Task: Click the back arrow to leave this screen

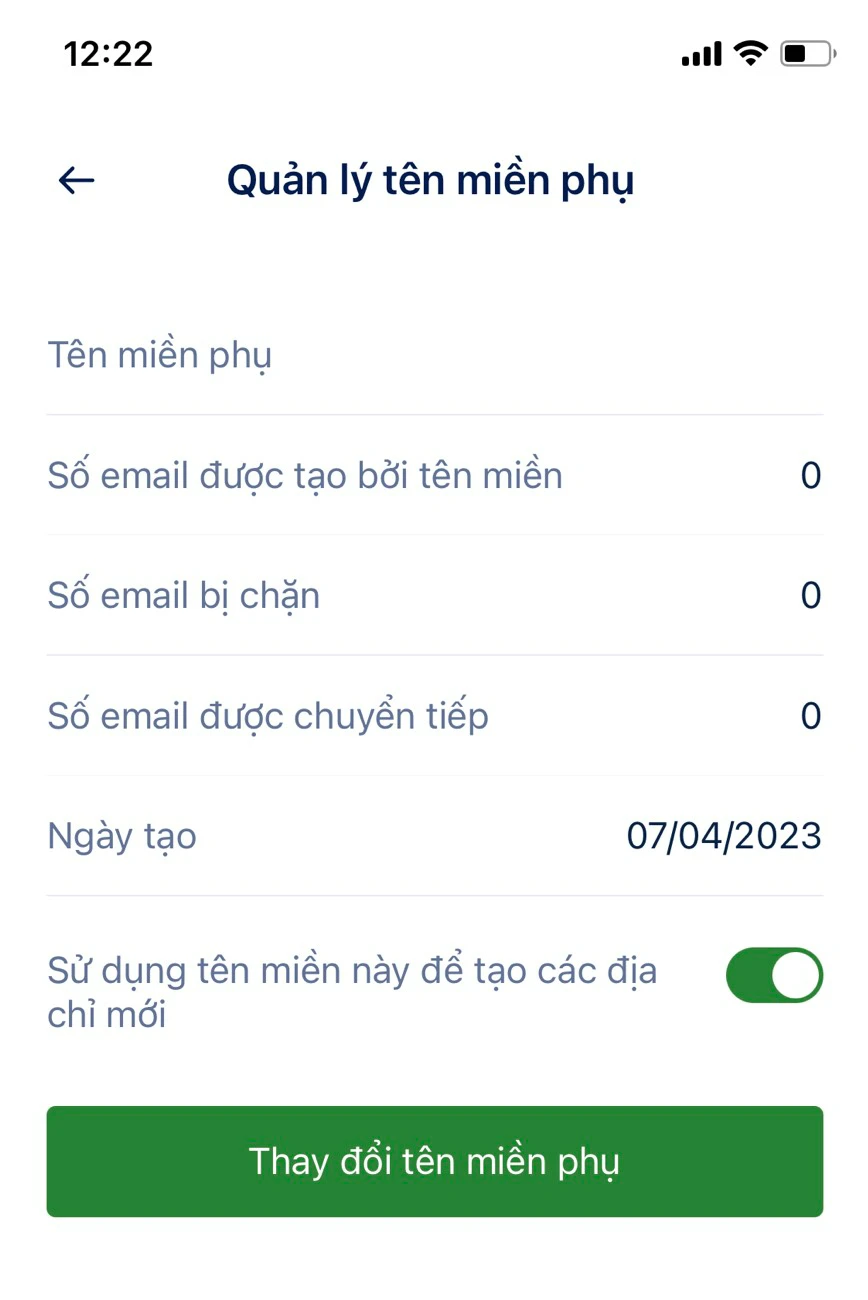Action: coord(75,180)
